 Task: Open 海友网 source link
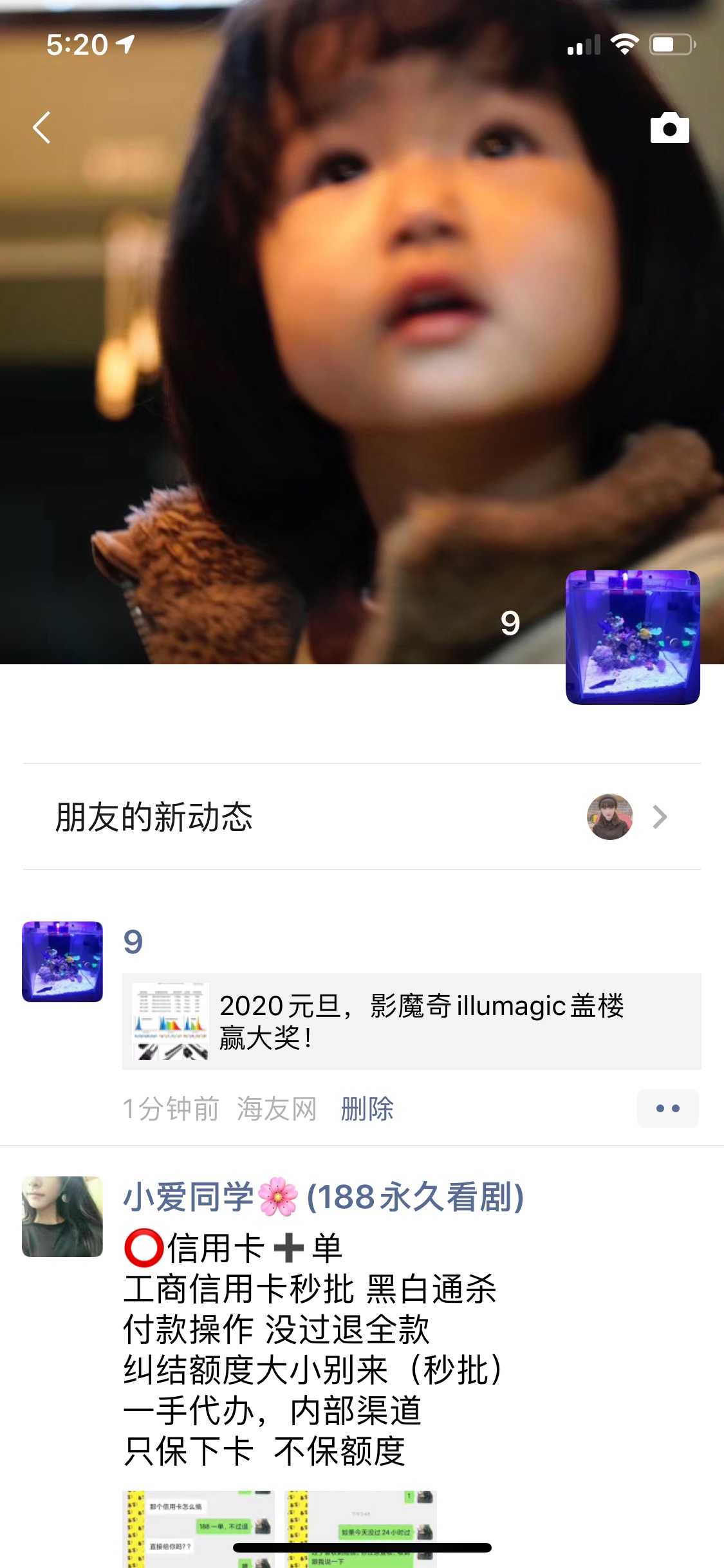[277, 1108]
